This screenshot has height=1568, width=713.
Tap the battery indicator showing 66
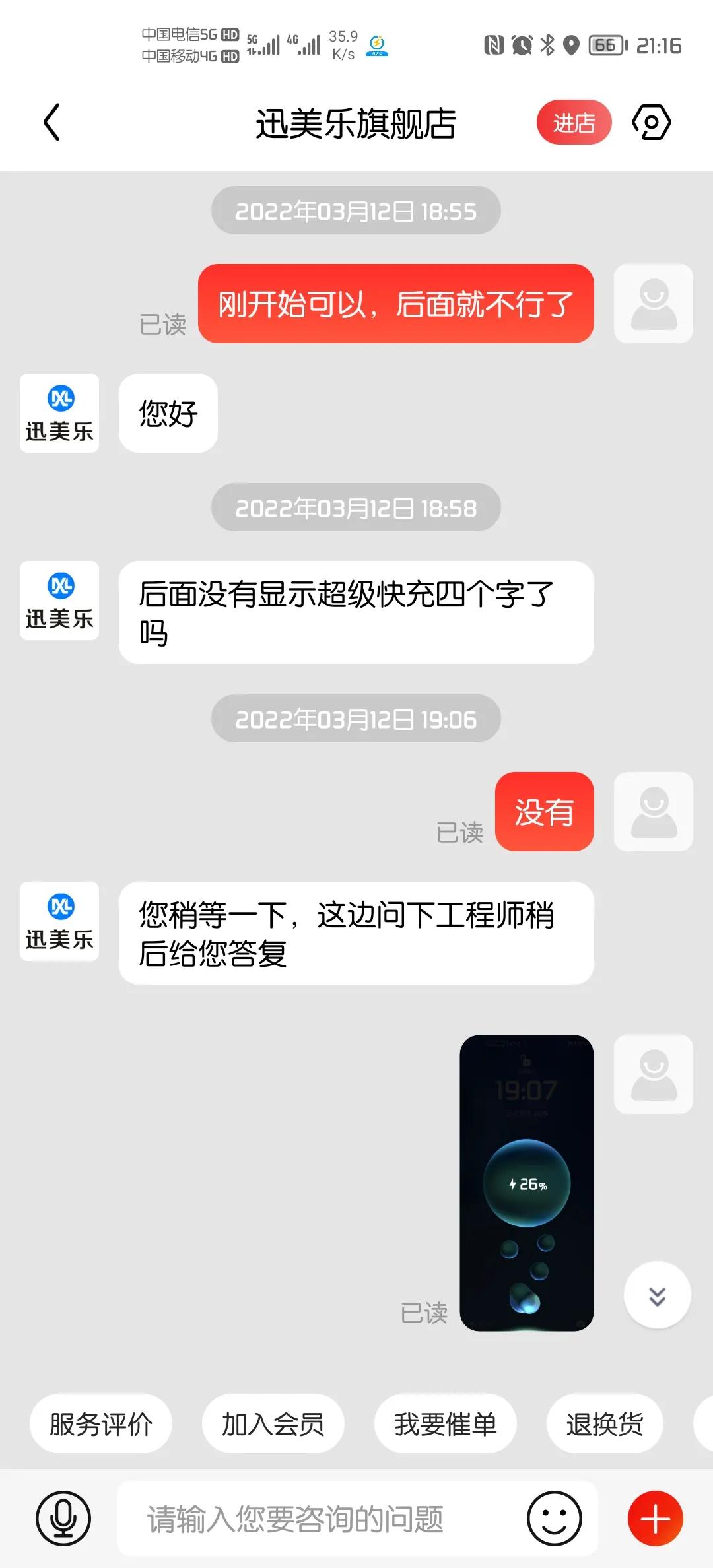pos(605,45)
